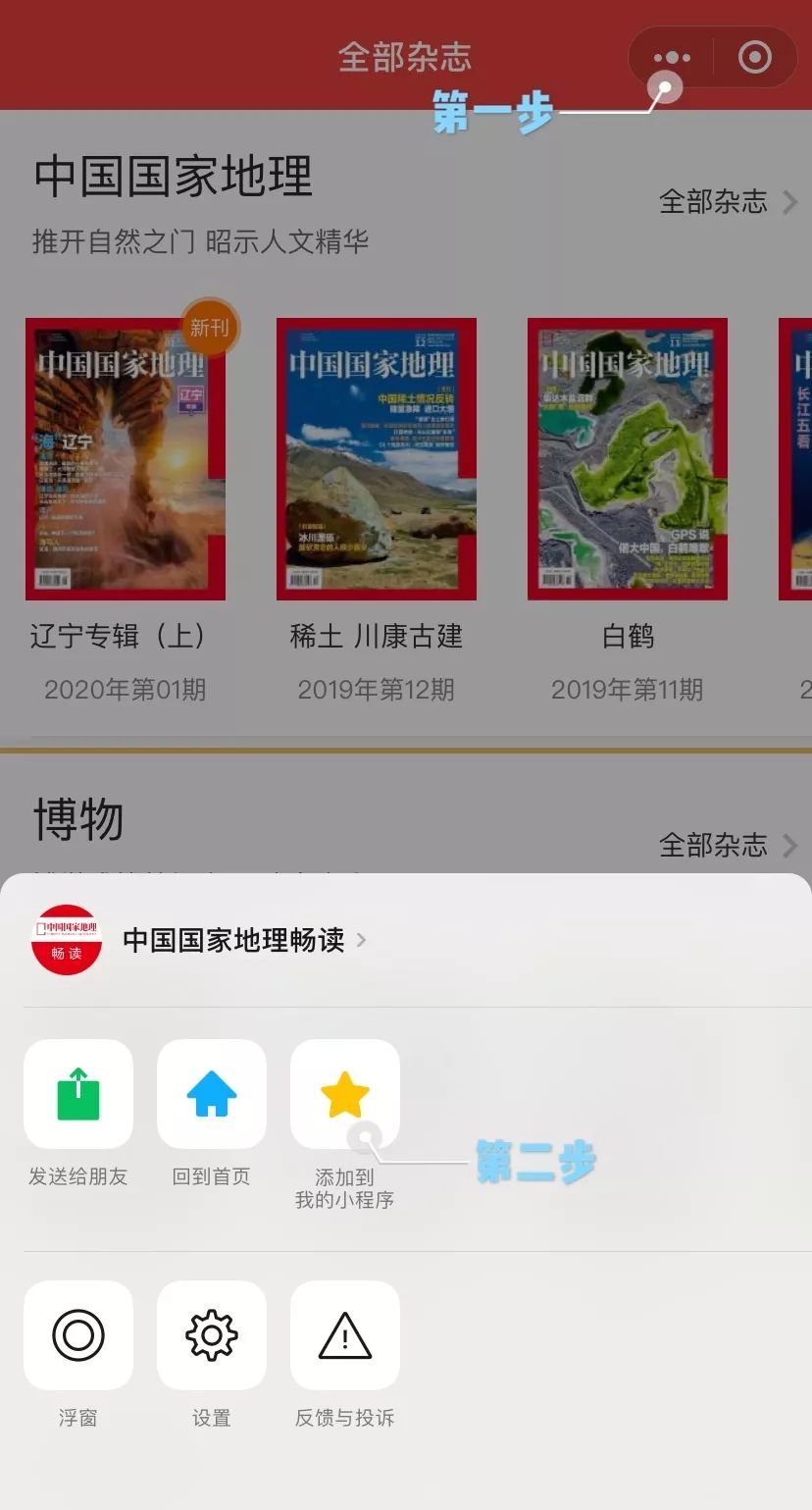Open 全部杂志 chevron beside 博物
The height and width of the screenshot is (1510, 812).
point(790,846)
